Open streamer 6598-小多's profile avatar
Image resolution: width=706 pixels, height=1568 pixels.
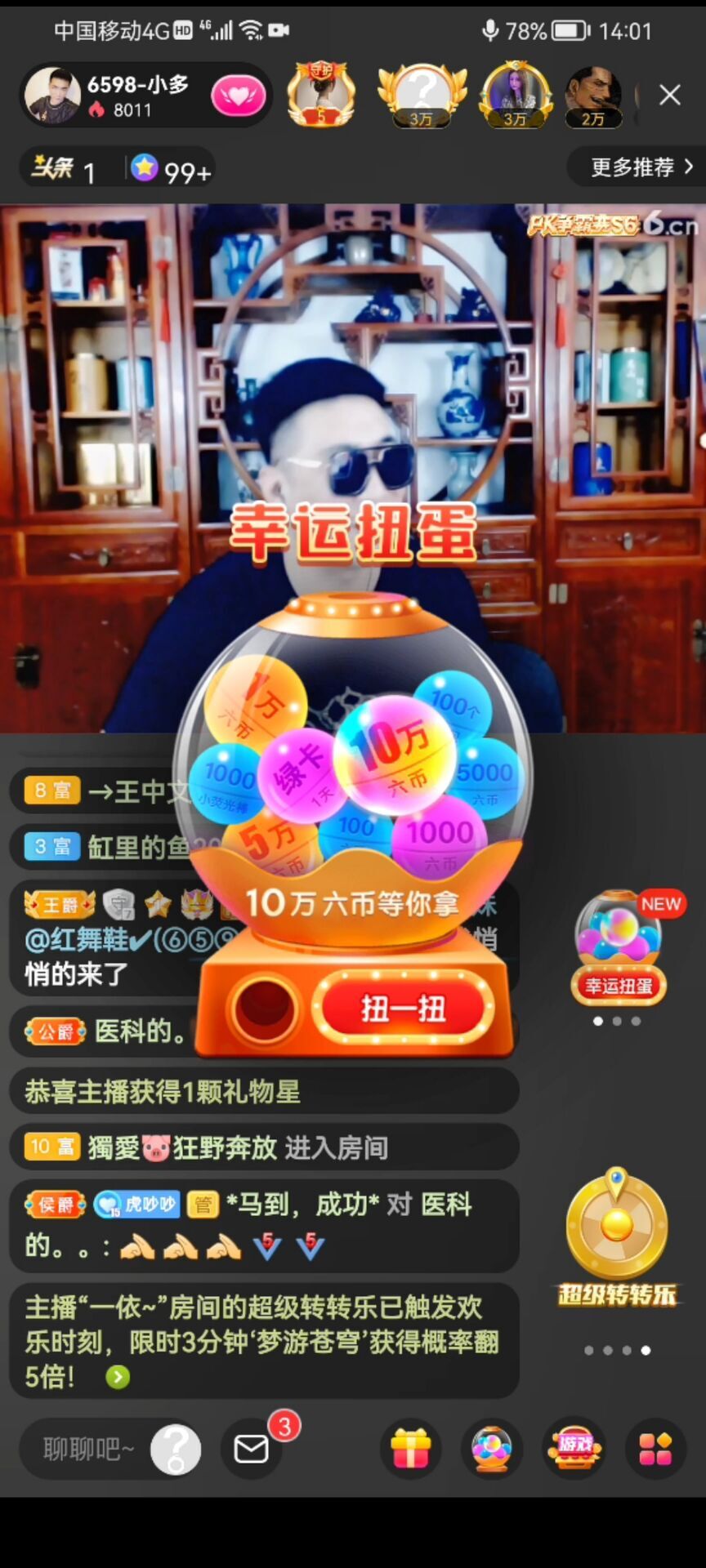52,96
